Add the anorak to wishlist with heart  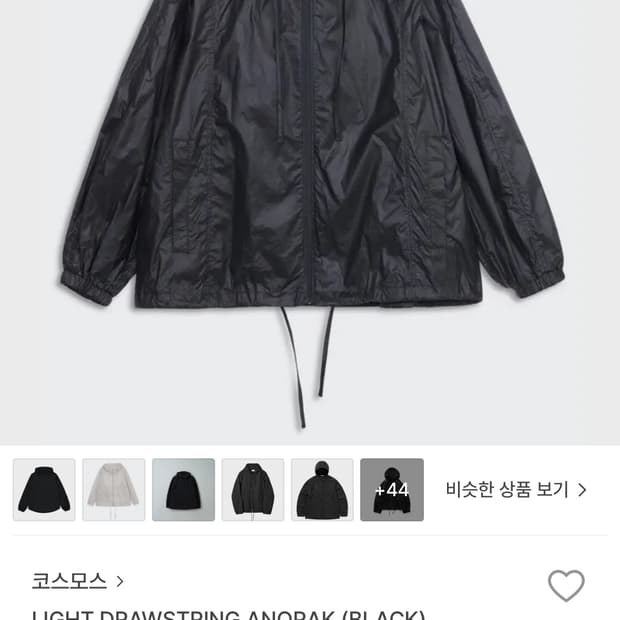pos(566,585)
